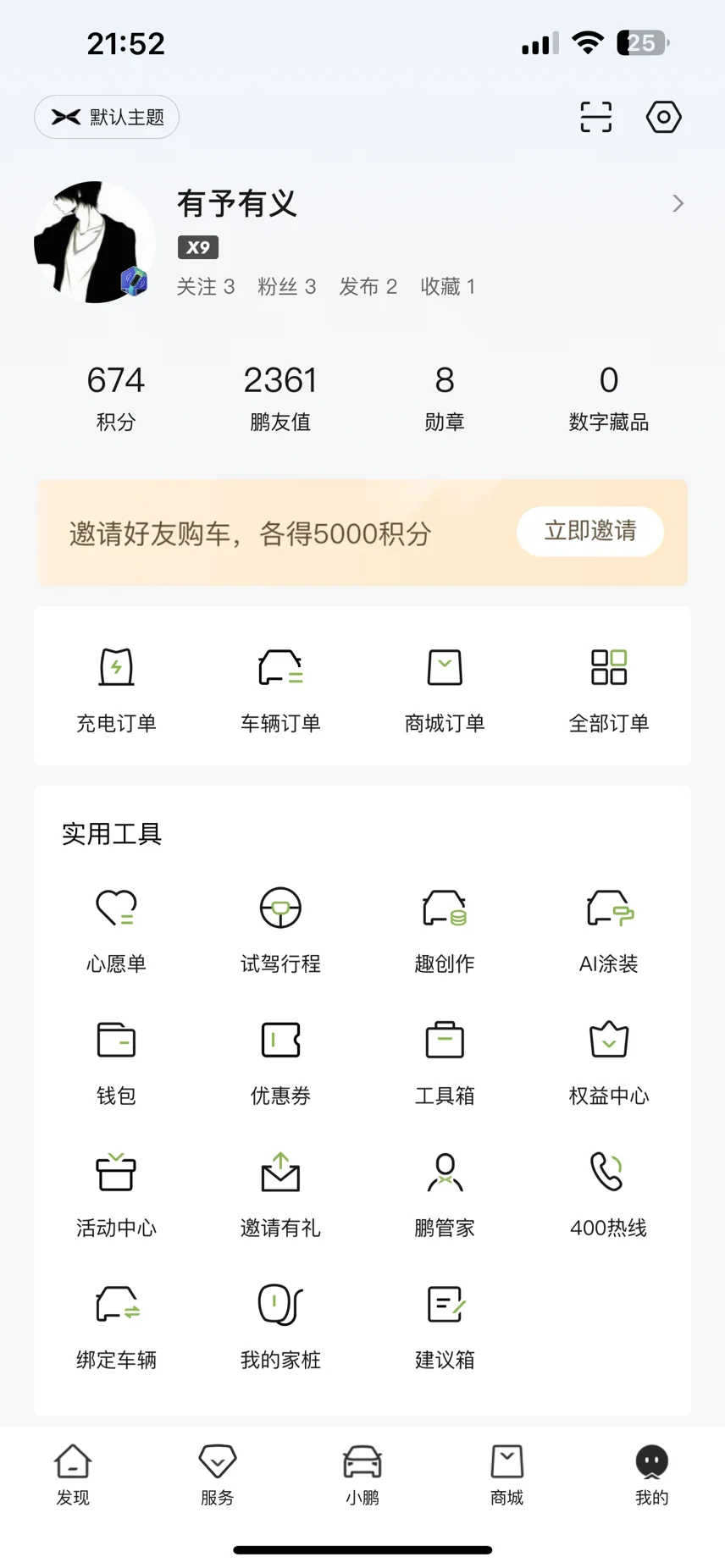View 车辆订单 vehicle orders
The image size is (725, 1568).
[x=280, y=687]
